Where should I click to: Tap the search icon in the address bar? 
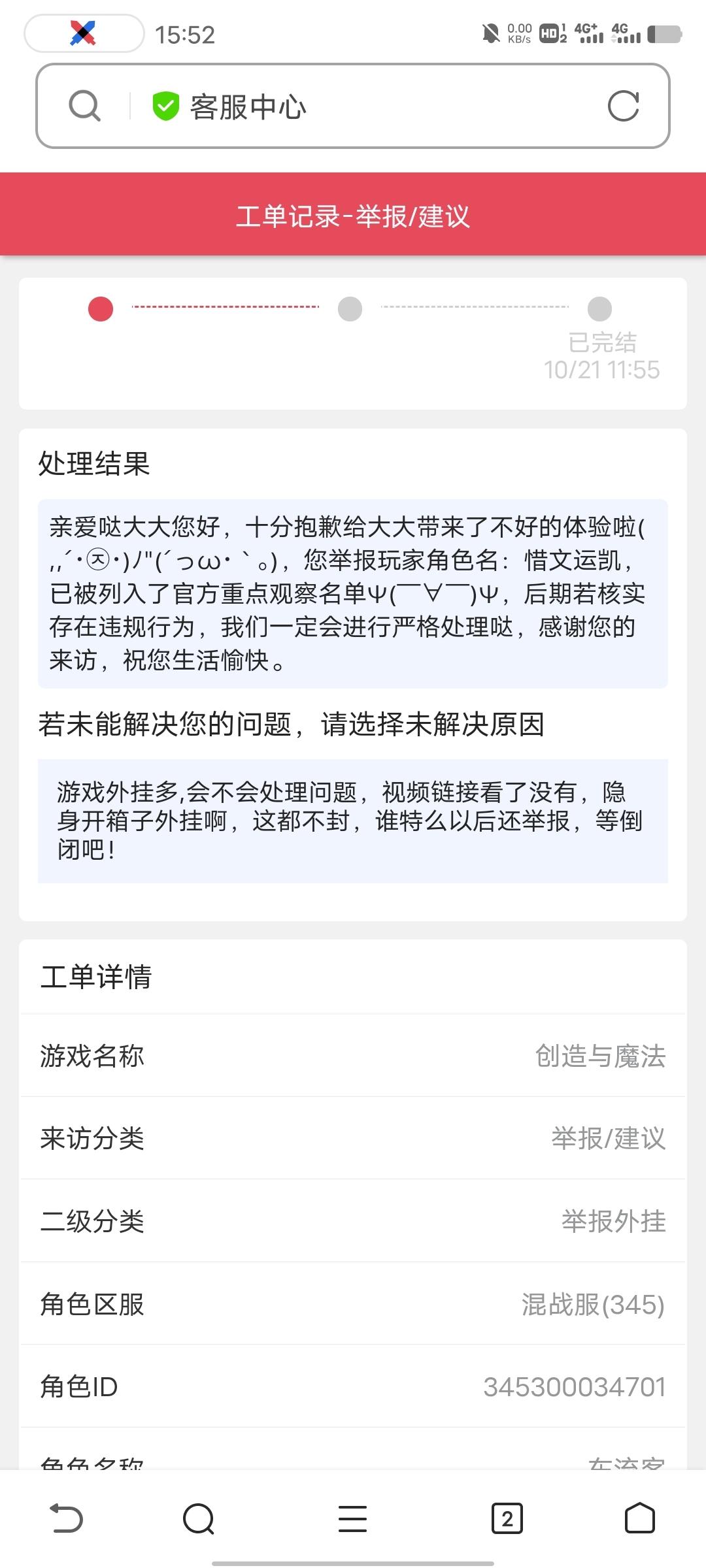tap(85, 106)
